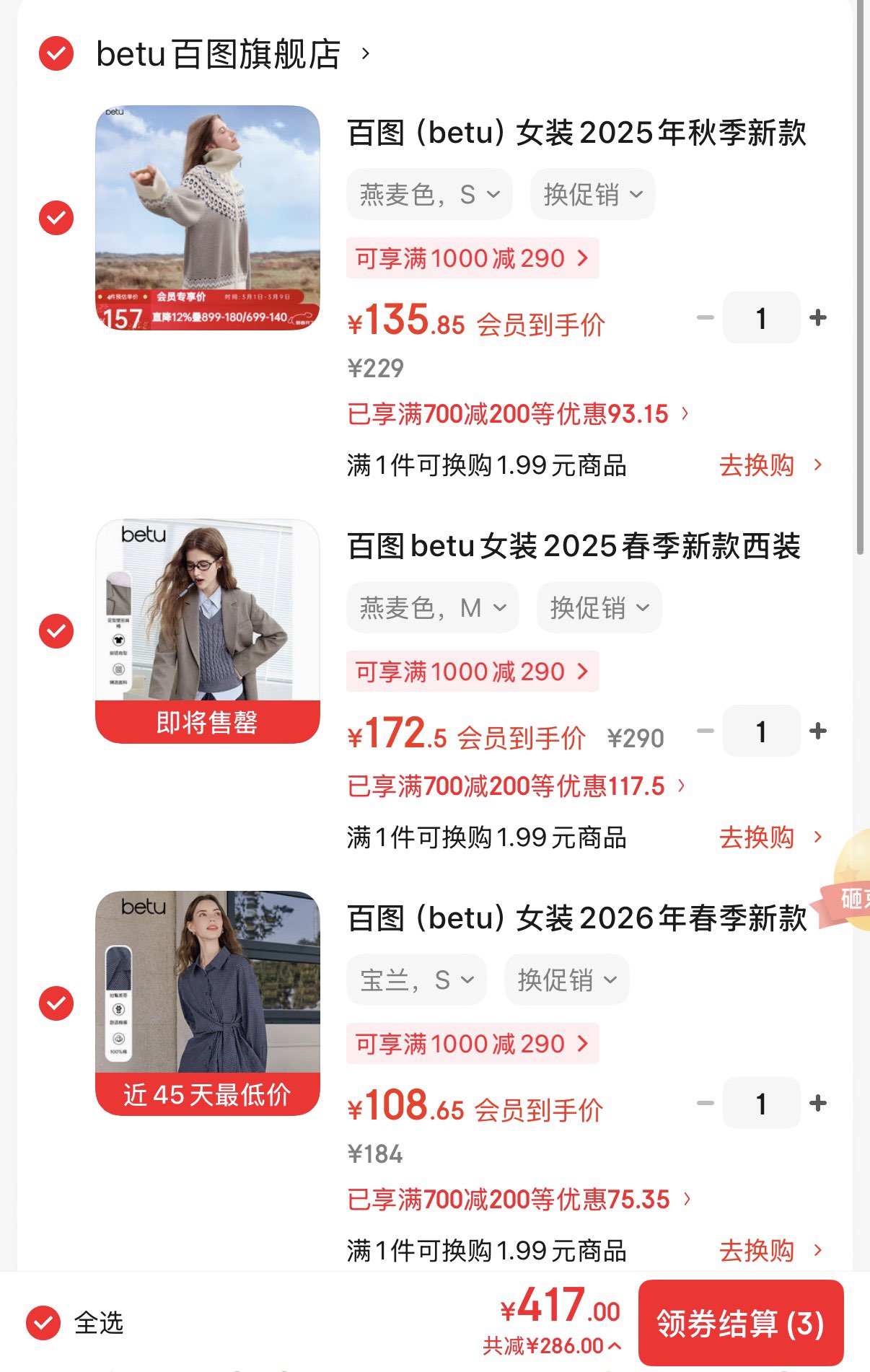
Task: Open the 宝兰, S variant dropdown
Action: (x=416, y=980)
